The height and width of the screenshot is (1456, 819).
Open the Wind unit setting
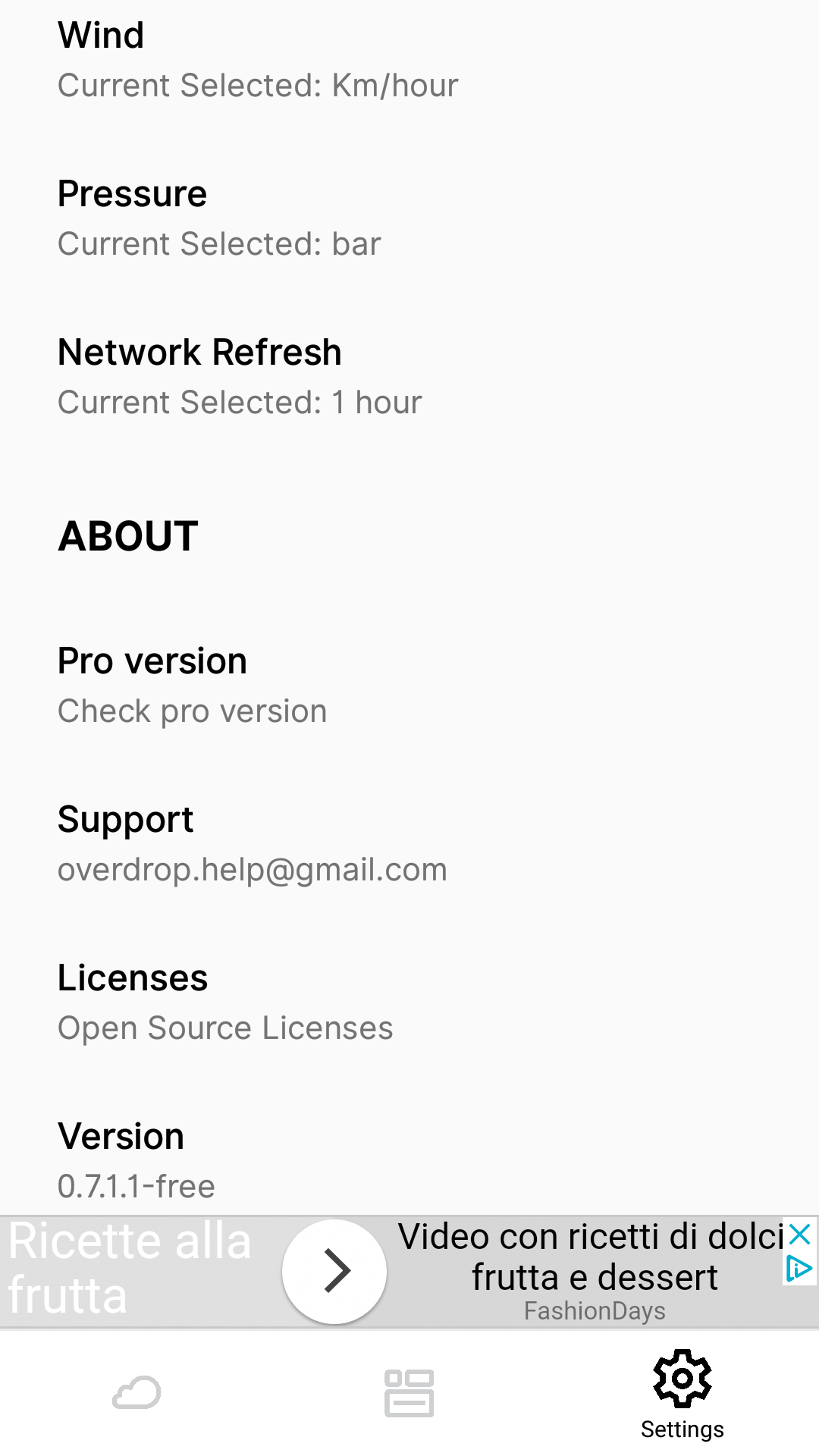coord(409,61)
